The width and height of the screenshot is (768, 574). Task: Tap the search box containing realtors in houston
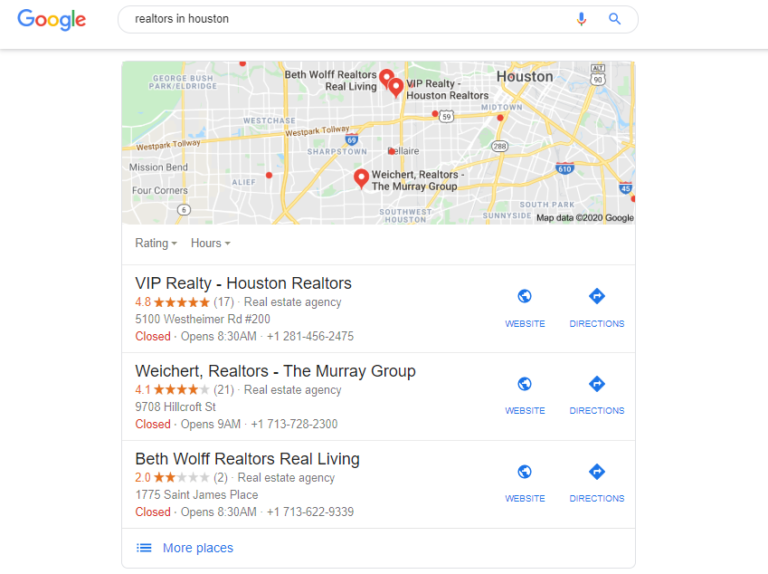click(340, 19)
